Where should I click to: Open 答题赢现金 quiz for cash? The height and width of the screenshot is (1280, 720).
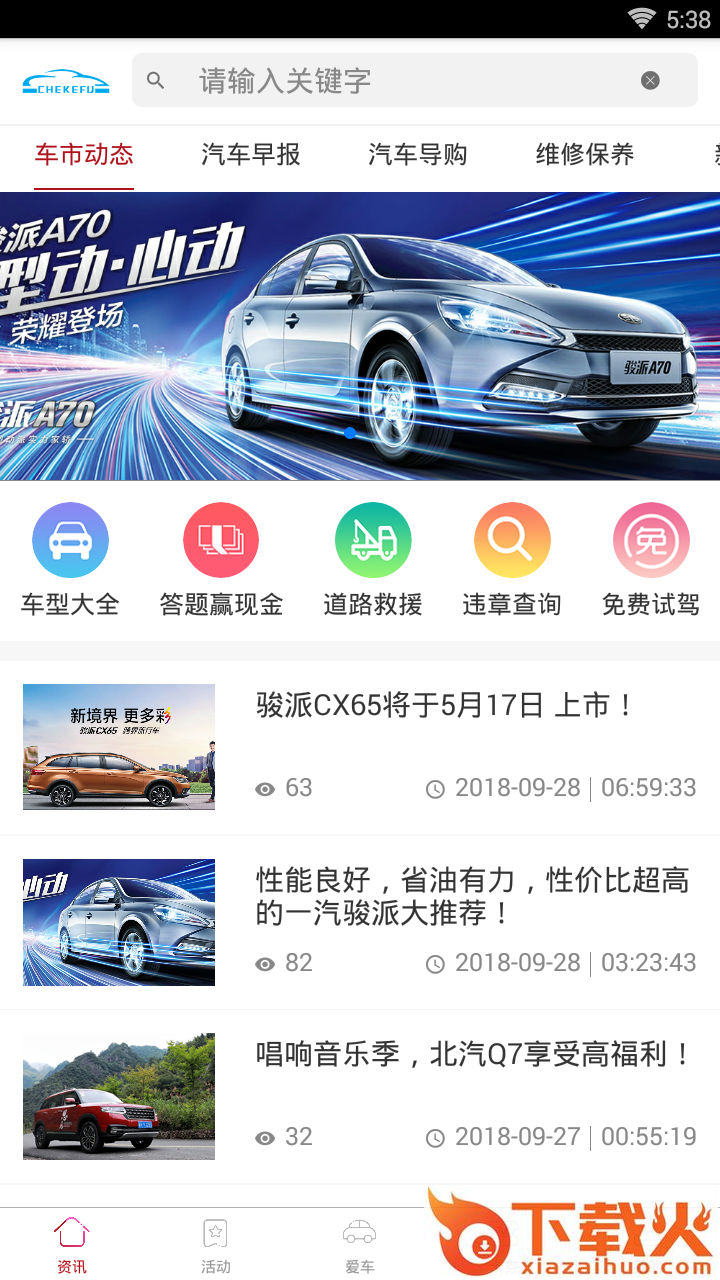221,561
